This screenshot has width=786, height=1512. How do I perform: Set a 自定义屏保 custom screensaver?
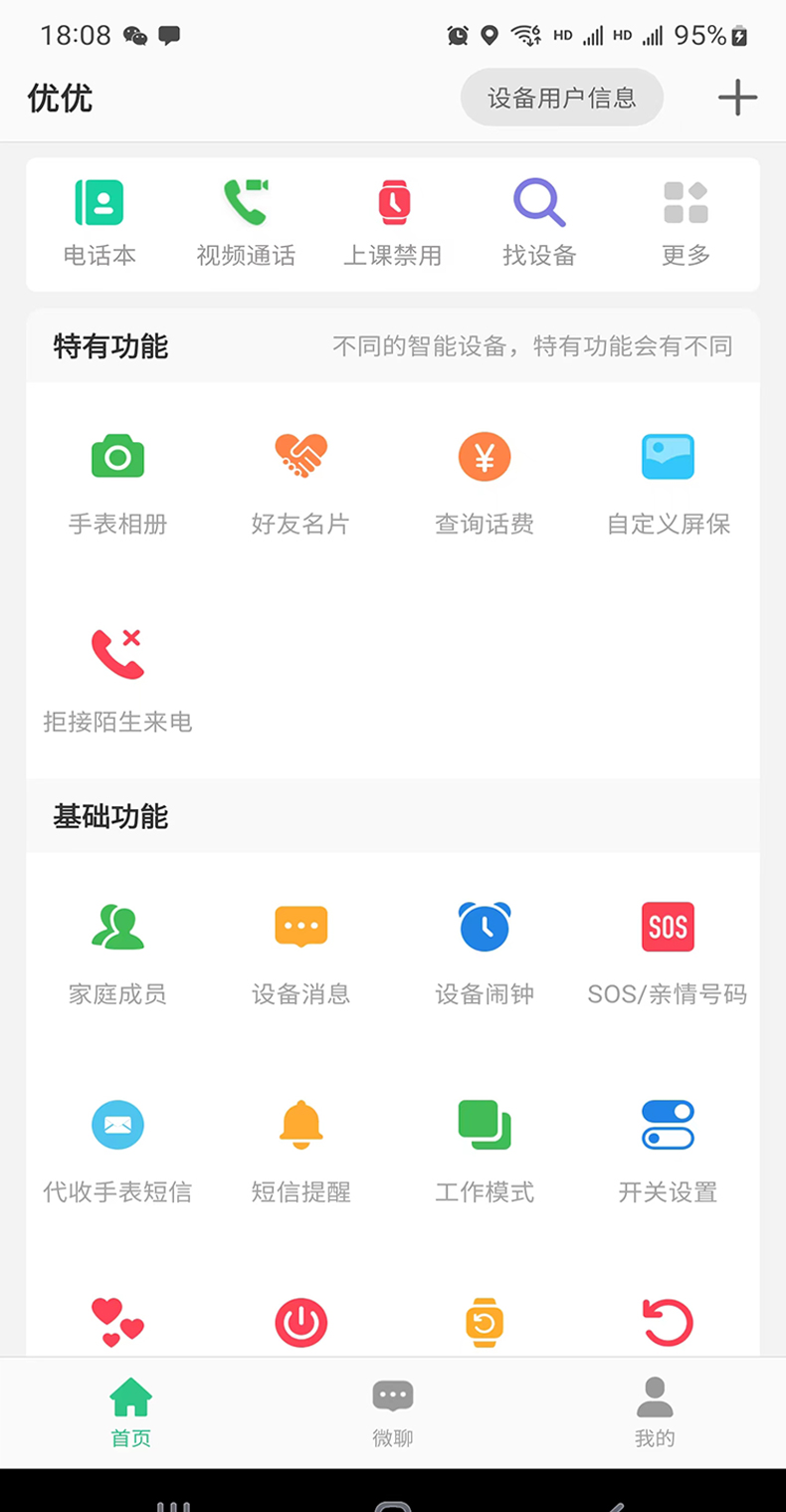pos(668,478)
